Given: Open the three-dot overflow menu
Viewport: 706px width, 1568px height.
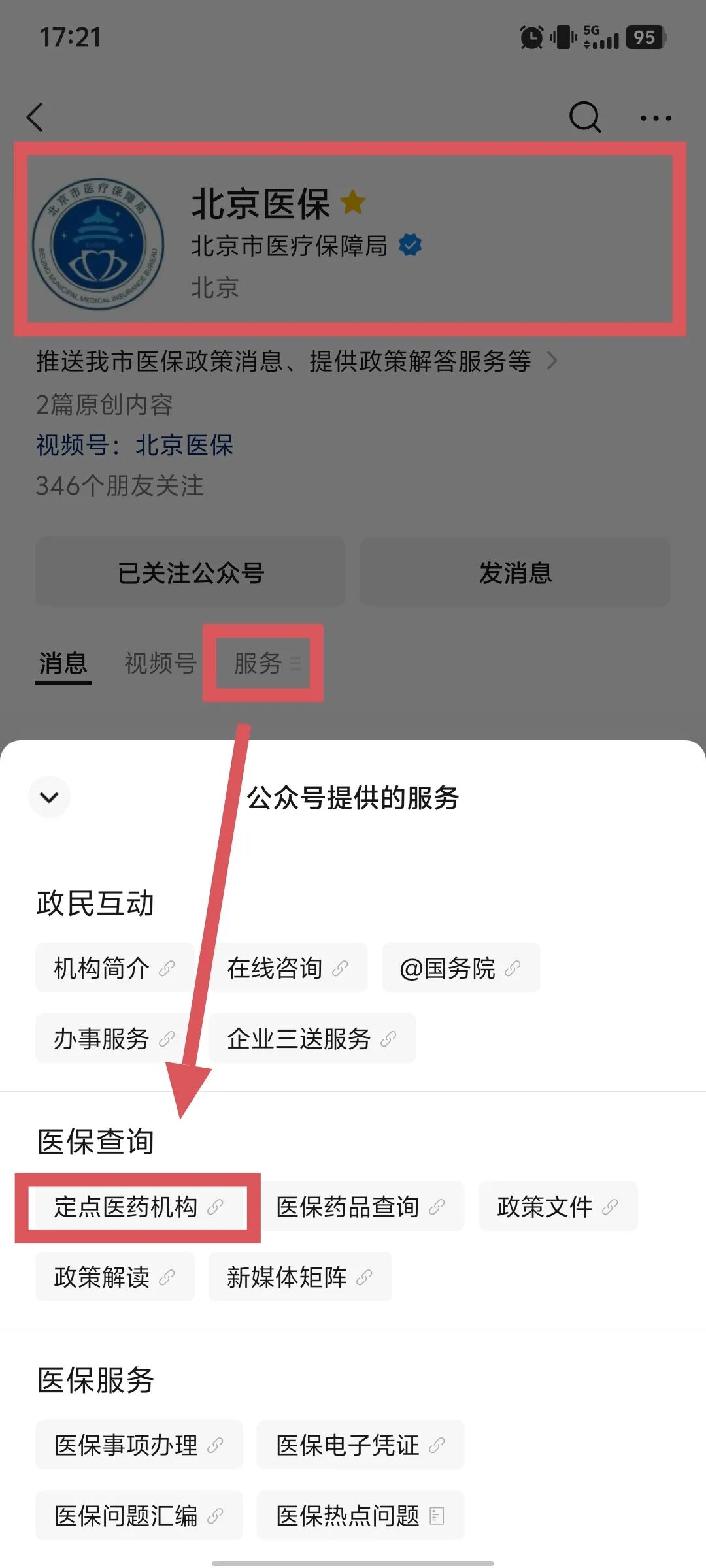Looking at the screenshot, I should [x=655, y=118].
